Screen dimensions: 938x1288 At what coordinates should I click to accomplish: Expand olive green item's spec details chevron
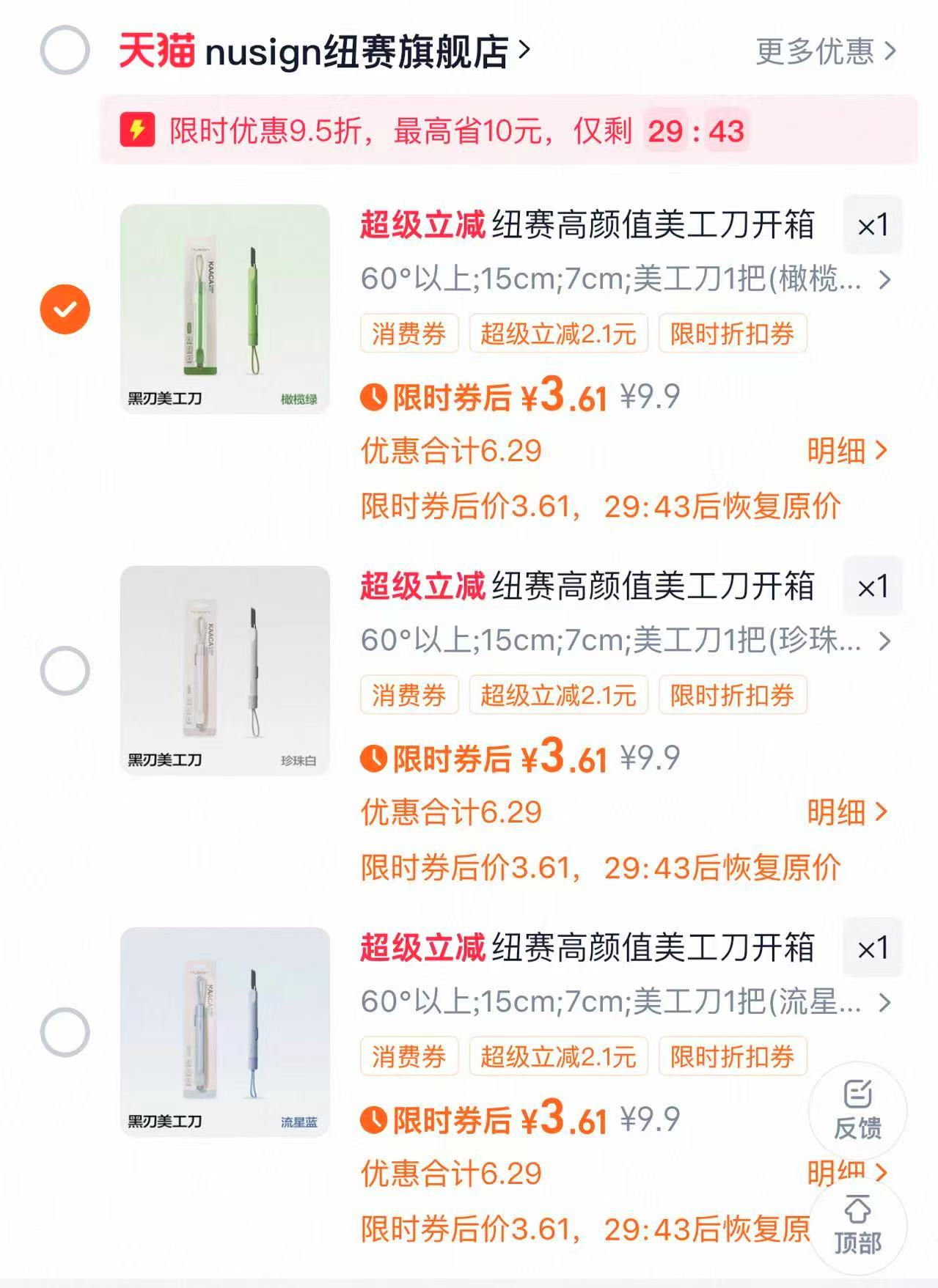tap(887, 280)
